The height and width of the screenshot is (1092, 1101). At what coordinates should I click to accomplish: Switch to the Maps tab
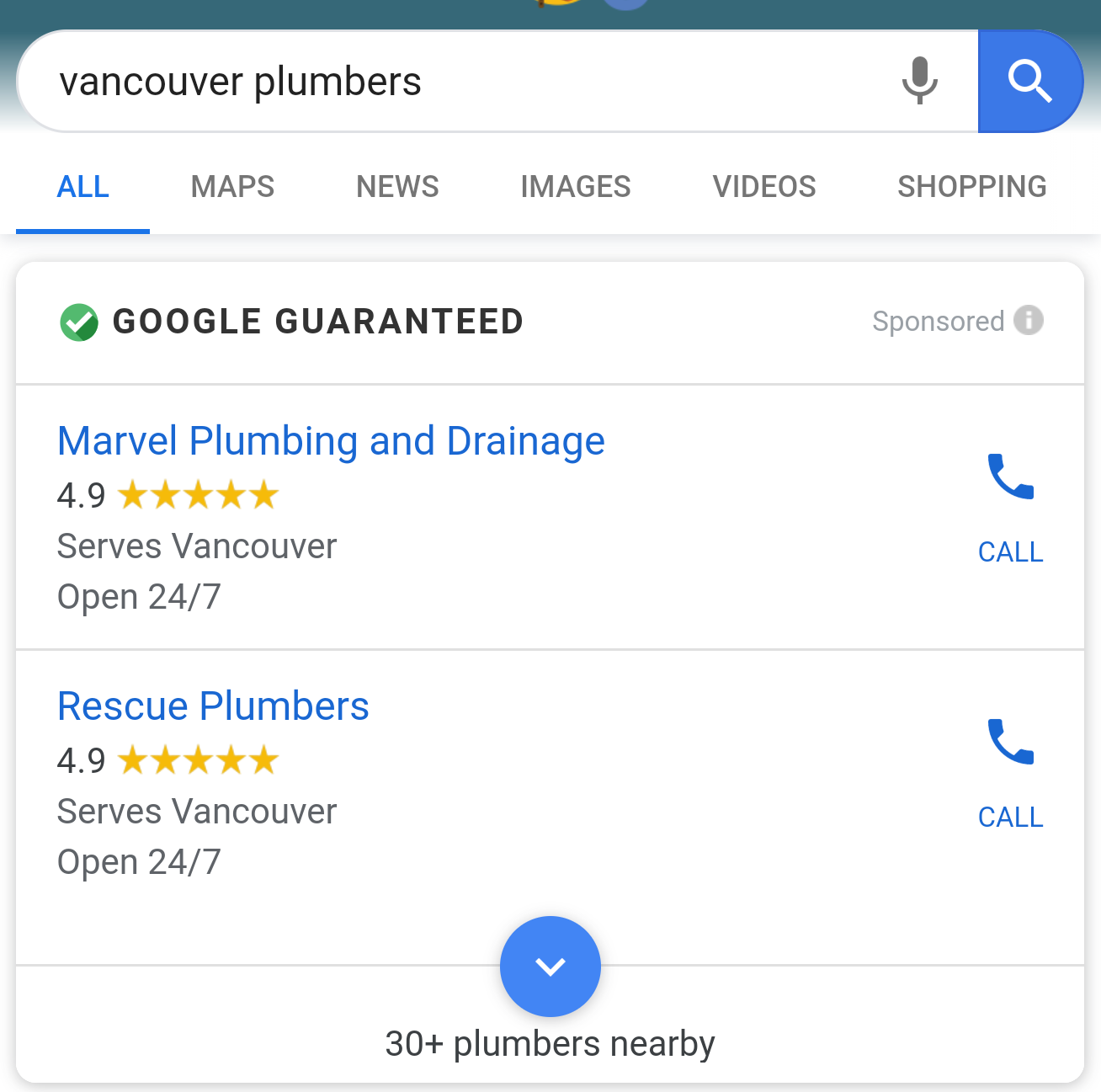(x=232, y=186)
